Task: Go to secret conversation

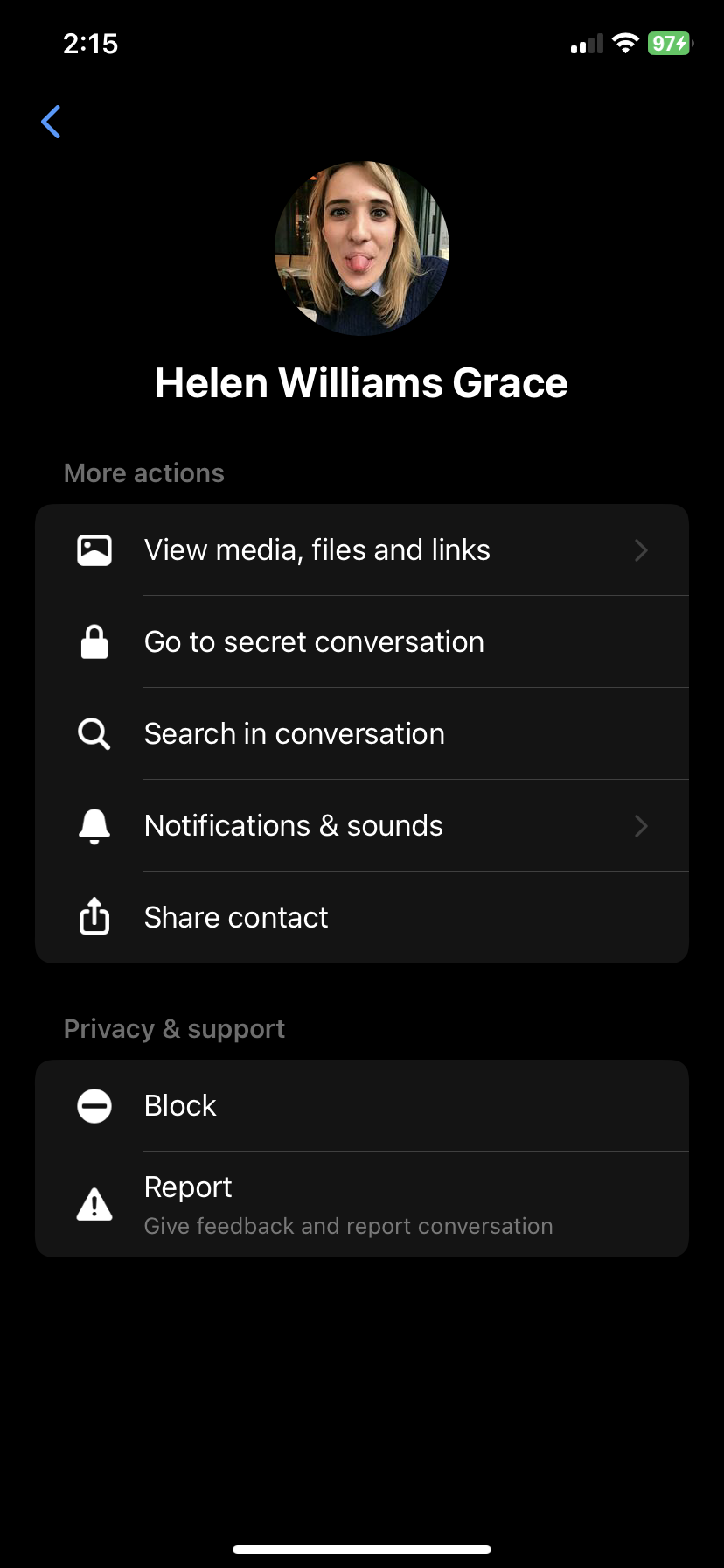Action: click(362, 642)
